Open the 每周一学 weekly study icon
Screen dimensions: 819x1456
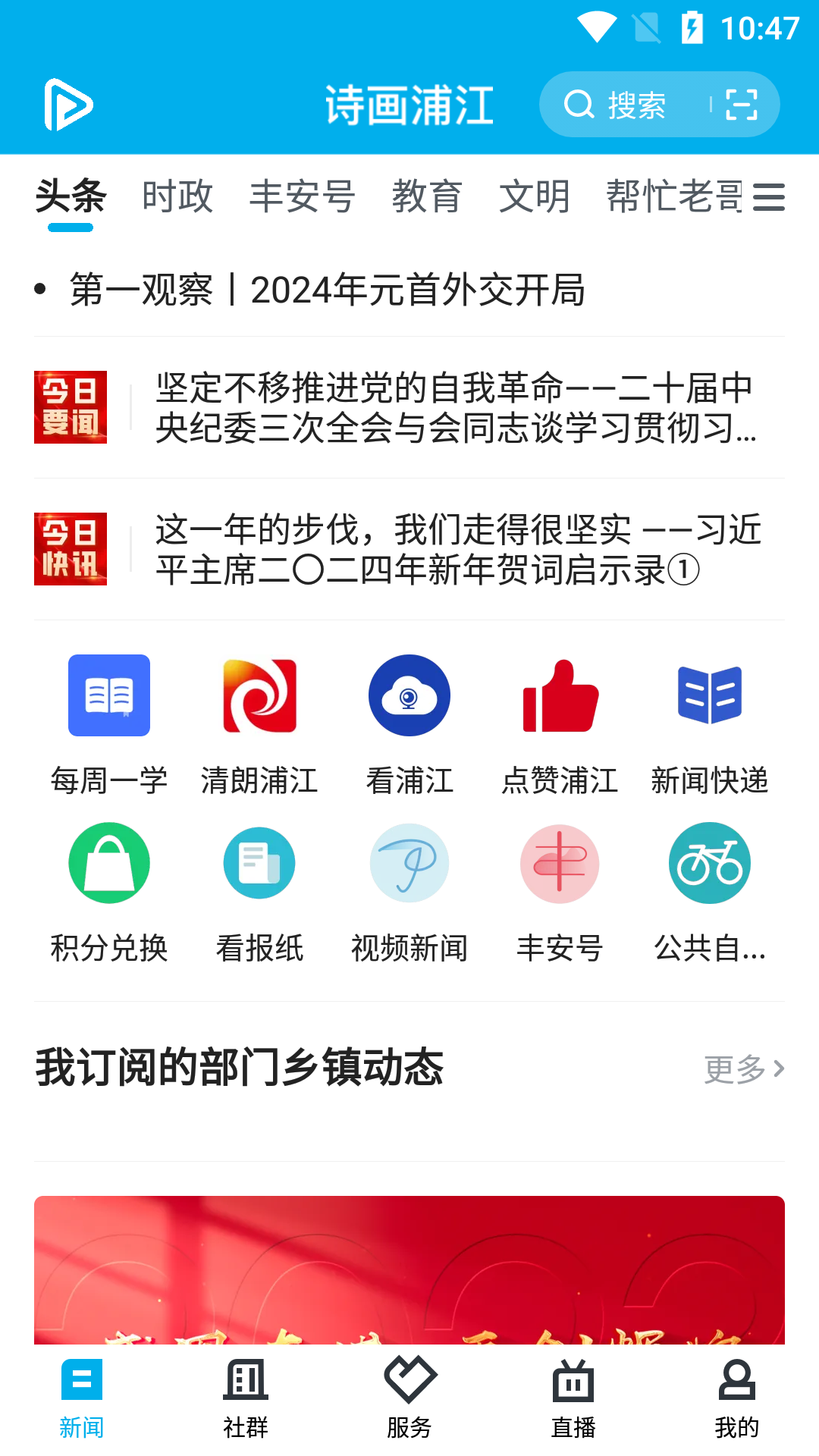click(108, 695)
